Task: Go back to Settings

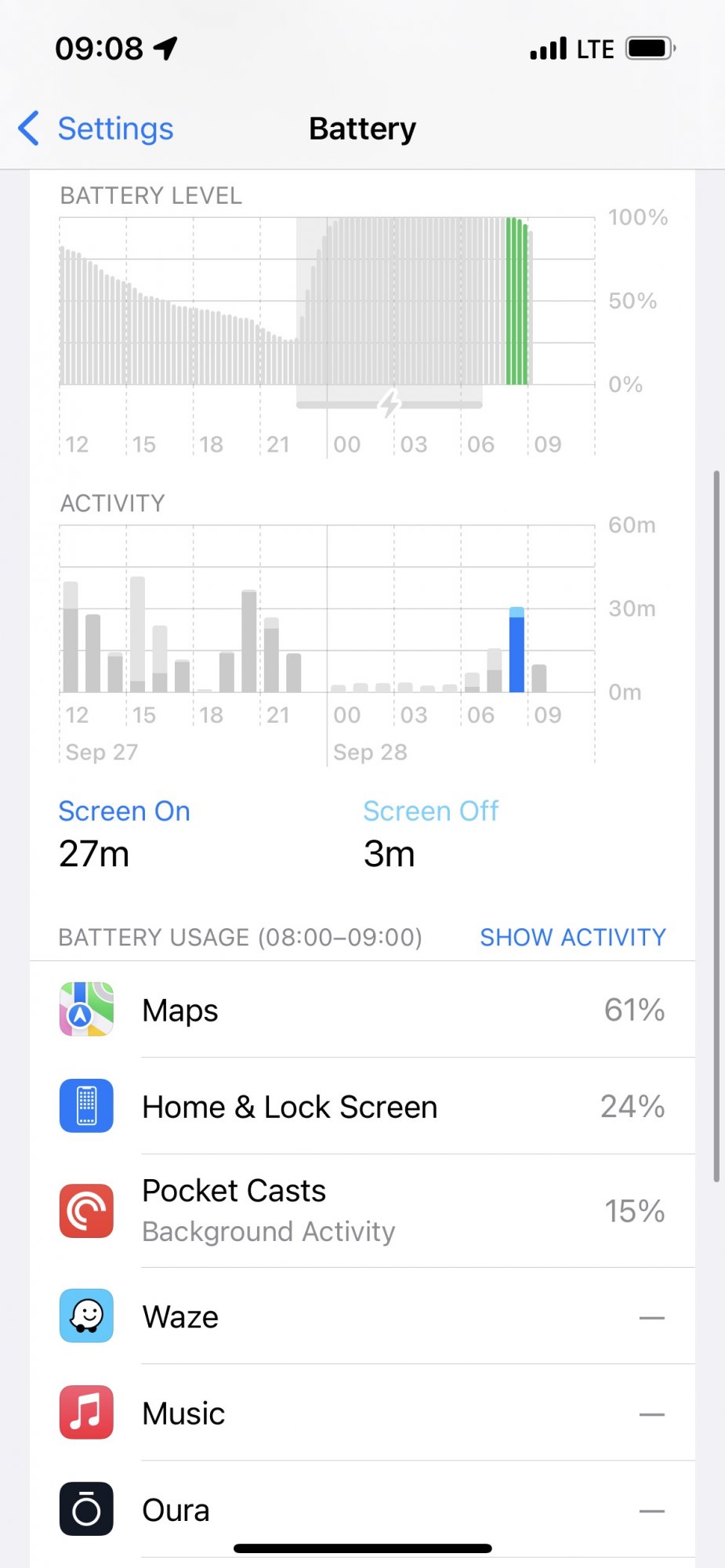Action: pyautogui.click(x=96, y=129)
